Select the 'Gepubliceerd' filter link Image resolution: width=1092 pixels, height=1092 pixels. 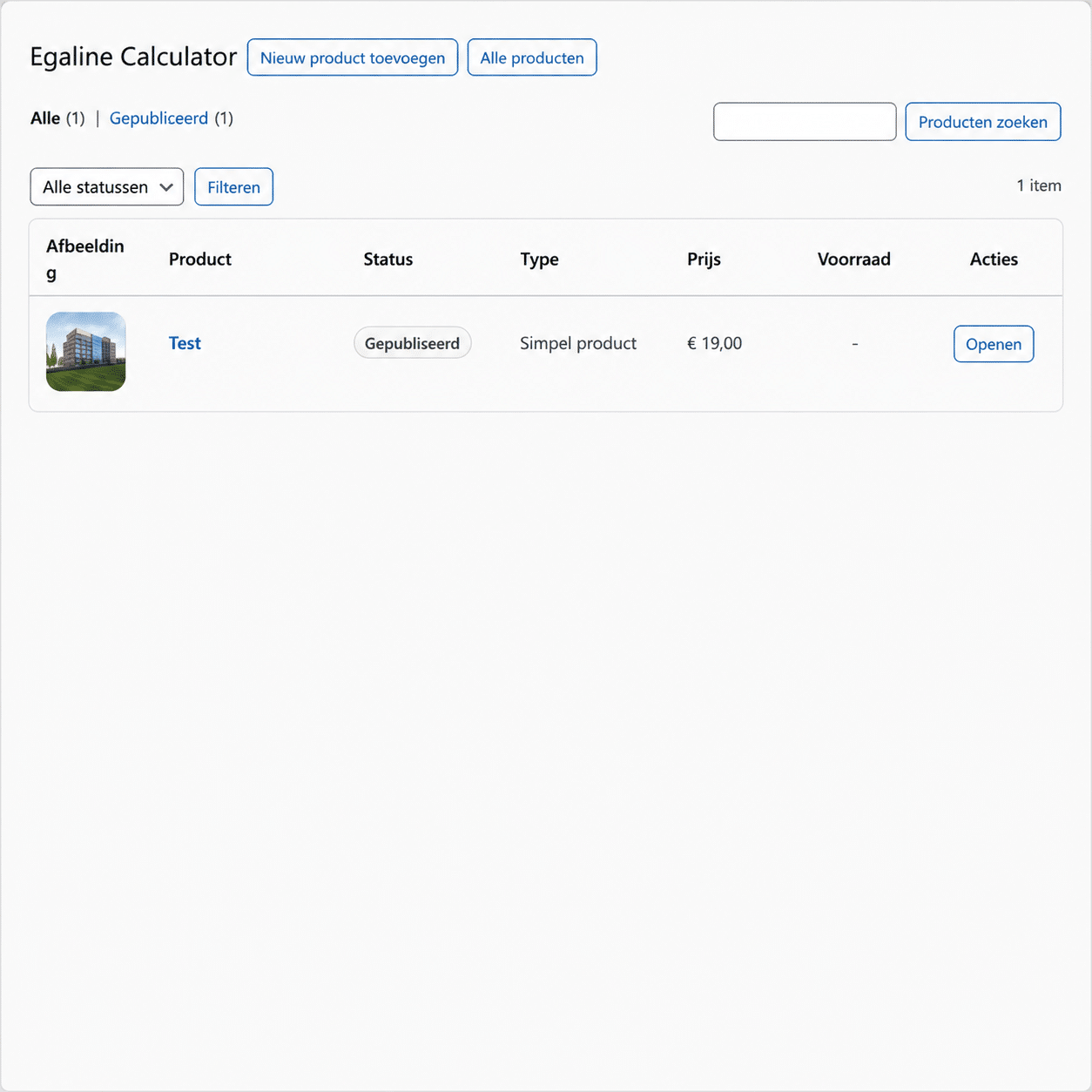coord(158,118)
